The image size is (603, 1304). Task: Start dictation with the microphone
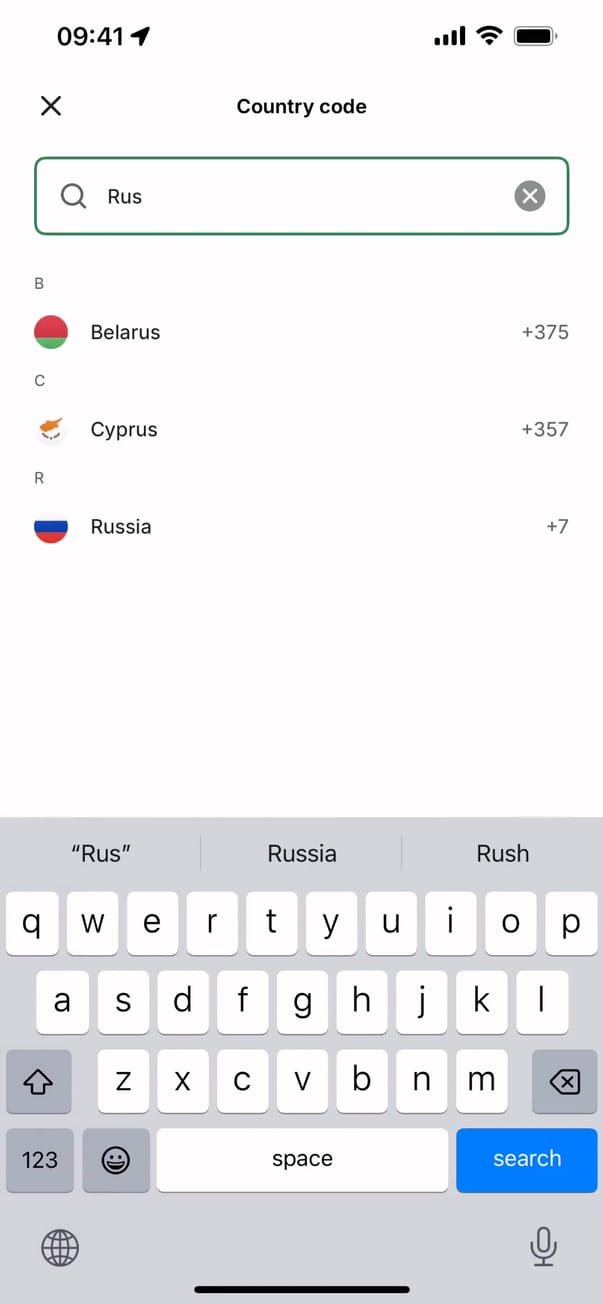[x=543, y=1246]
